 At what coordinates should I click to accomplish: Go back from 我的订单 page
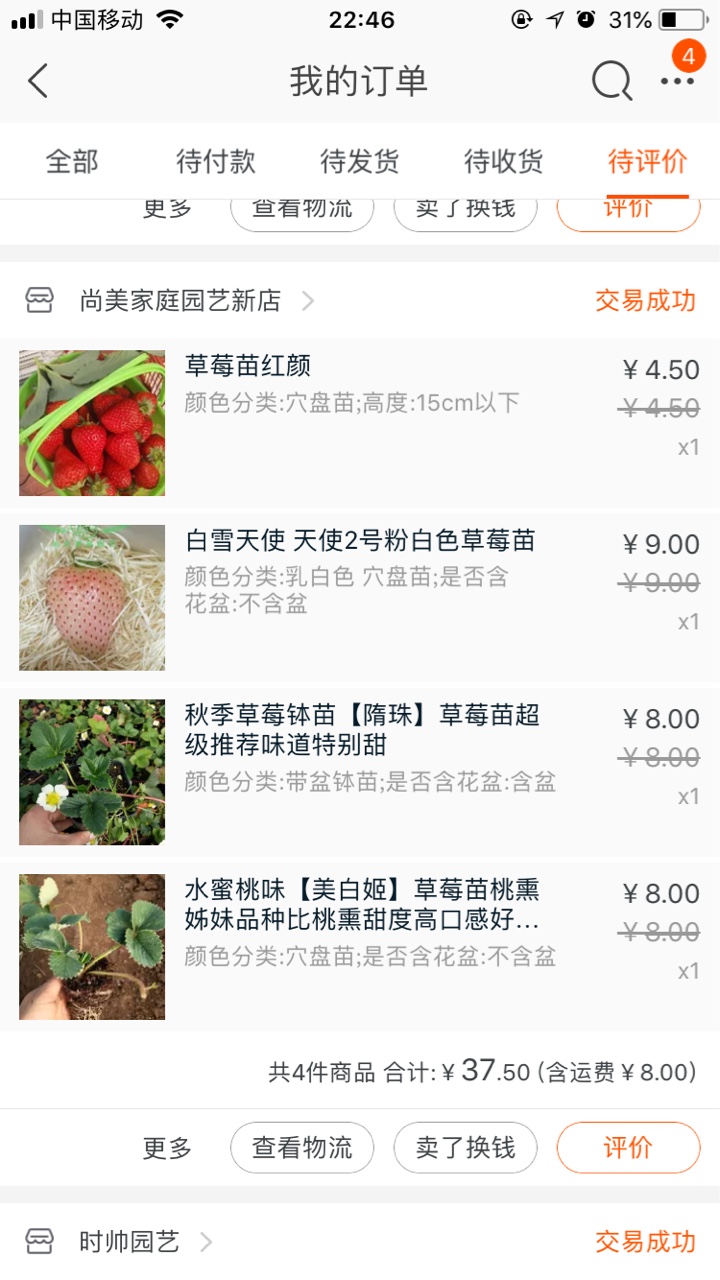click(38, 81)
